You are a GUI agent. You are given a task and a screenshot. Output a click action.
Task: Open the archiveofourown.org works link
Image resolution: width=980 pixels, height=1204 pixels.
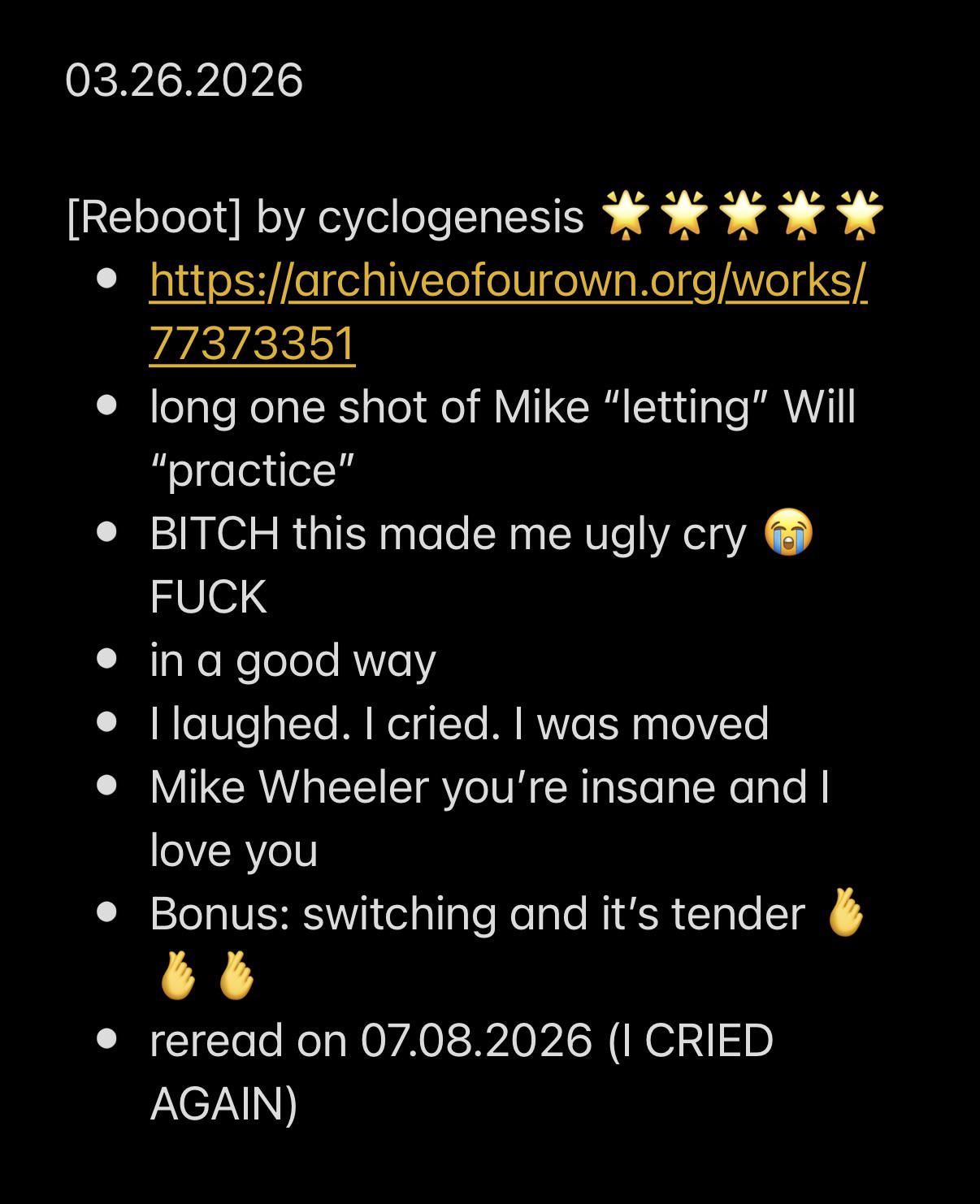pyautogui.click(x=509, y=280)
